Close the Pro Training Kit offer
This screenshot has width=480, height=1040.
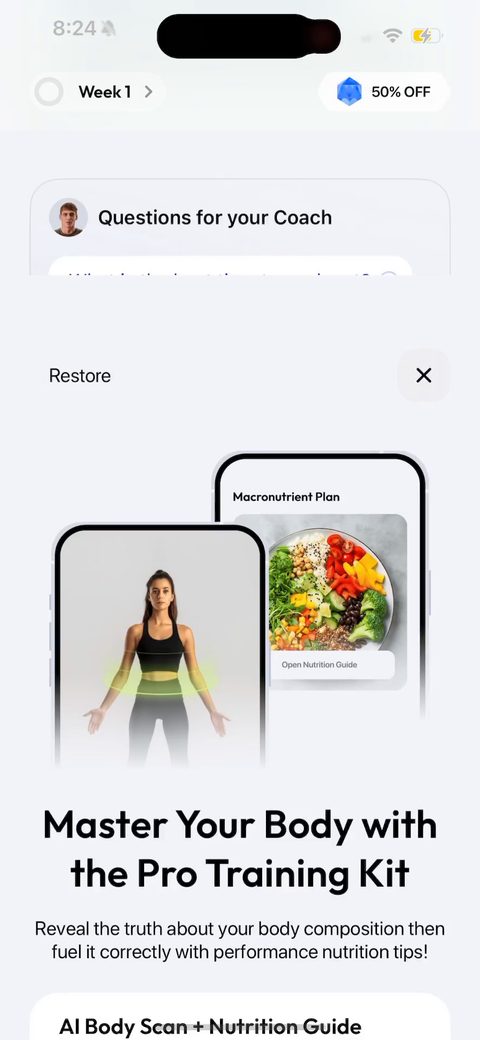pos(424,375)
